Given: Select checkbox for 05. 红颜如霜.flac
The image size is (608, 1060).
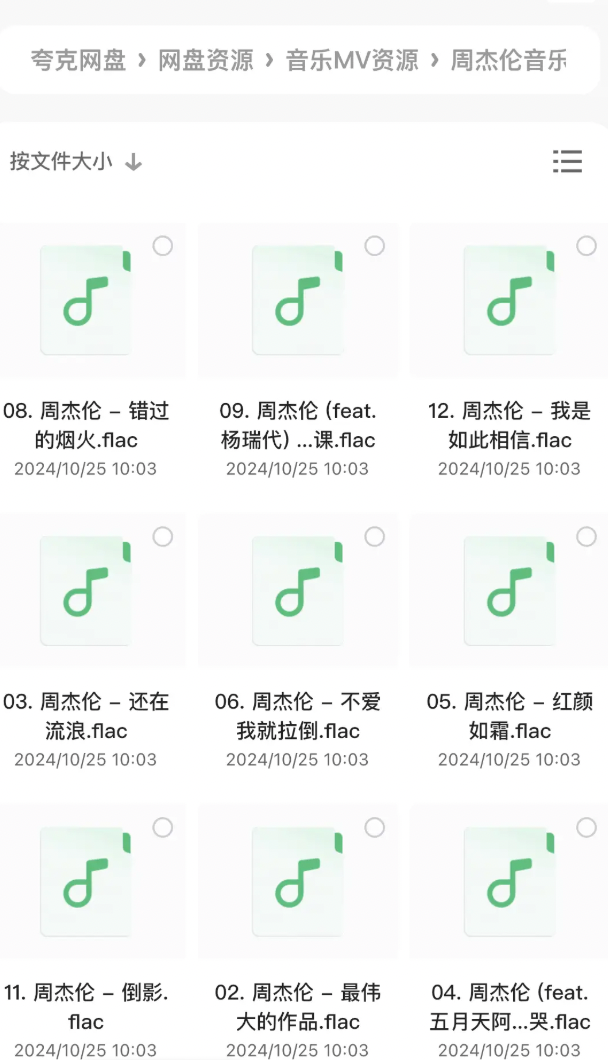Looking at the screenshot, I should tap(587, 537).
